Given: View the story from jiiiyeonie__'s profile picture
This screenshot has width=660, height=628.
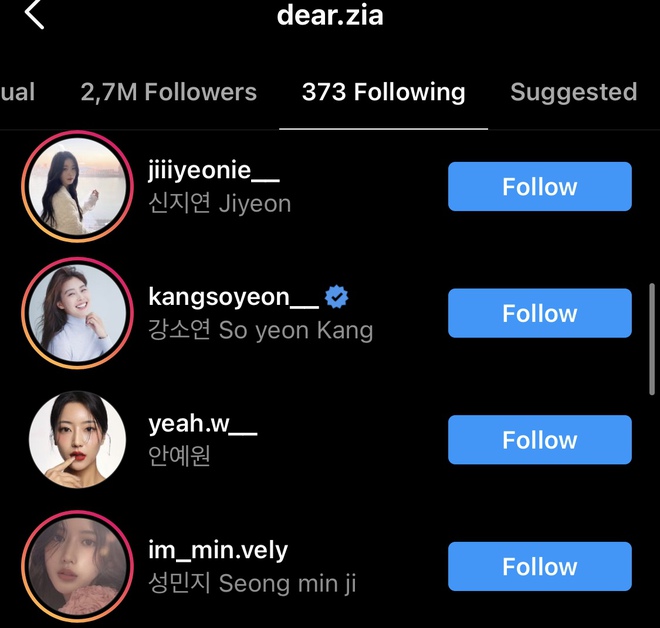Looking at the screenshot, I should [78, 187].
